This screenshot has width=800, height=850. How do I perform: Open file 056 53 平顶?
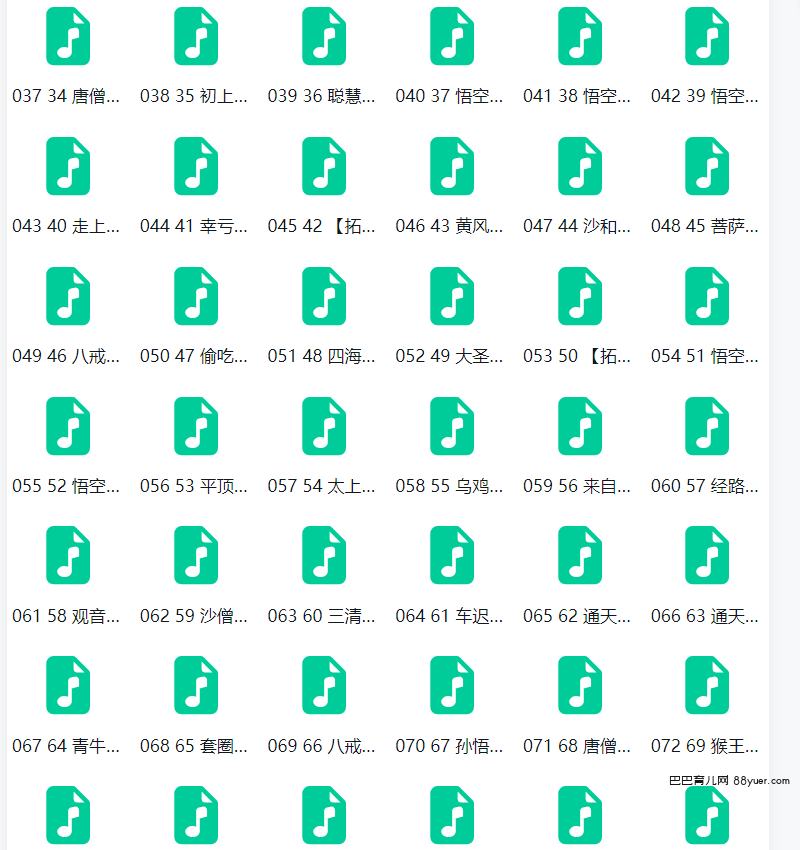(x=196, y=427)
